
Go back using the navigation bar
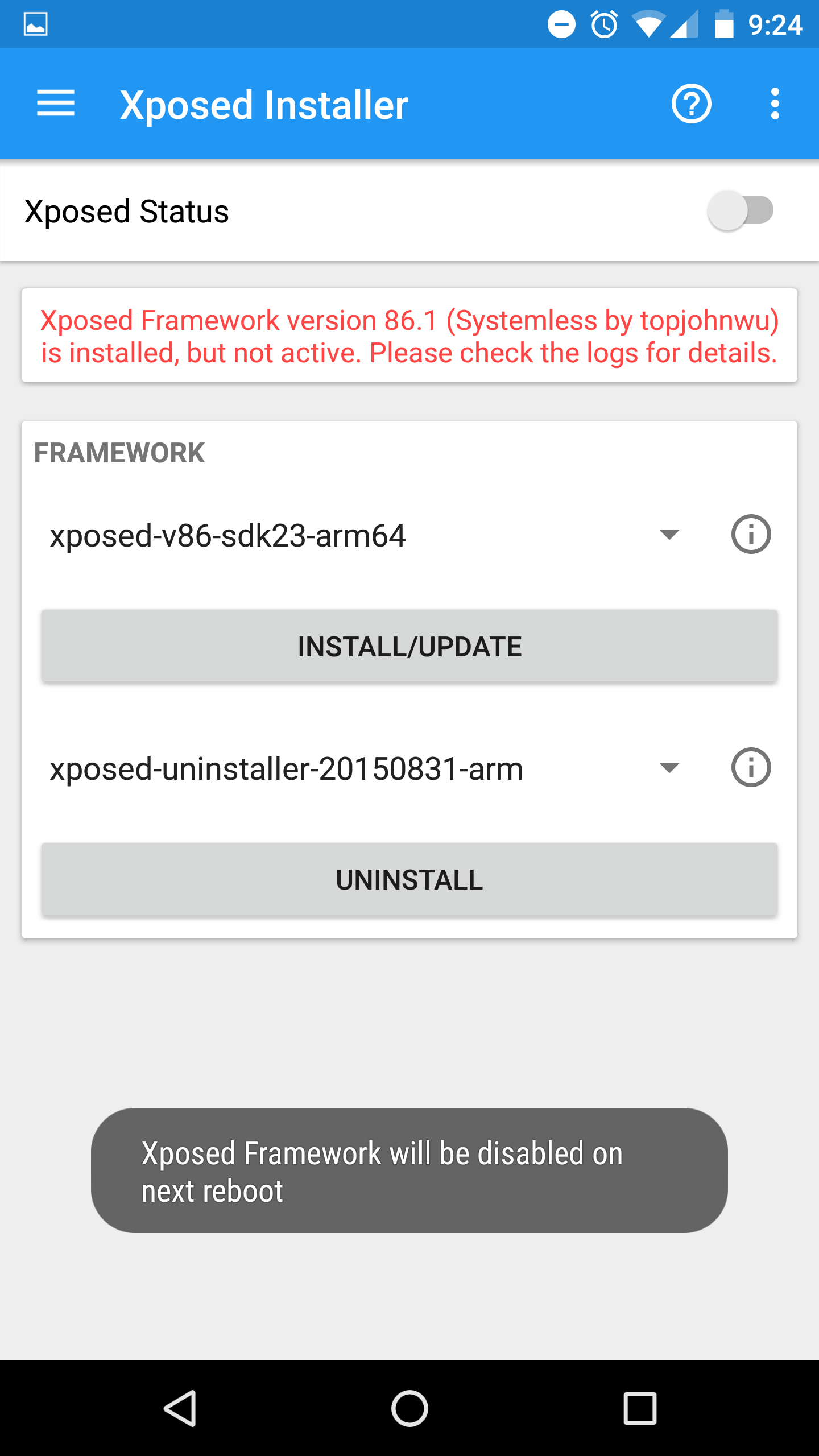click(x=180, y=1408)
